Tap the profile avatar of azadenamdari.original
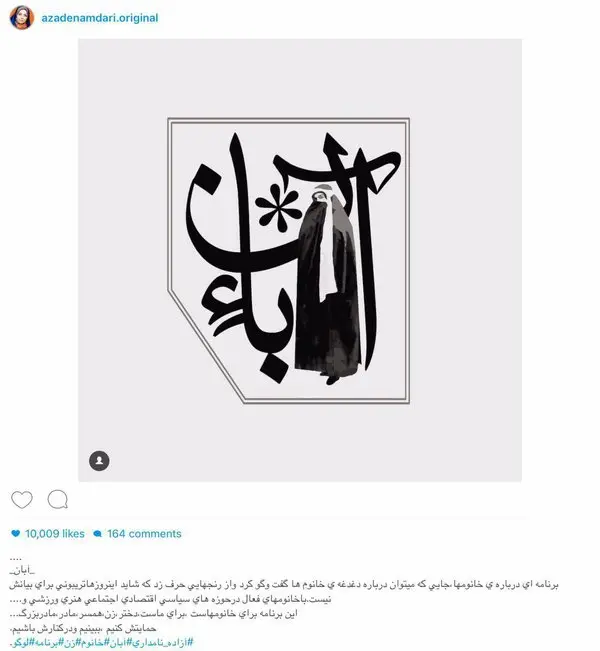This screenshot has width=600, height=651. 22,18
